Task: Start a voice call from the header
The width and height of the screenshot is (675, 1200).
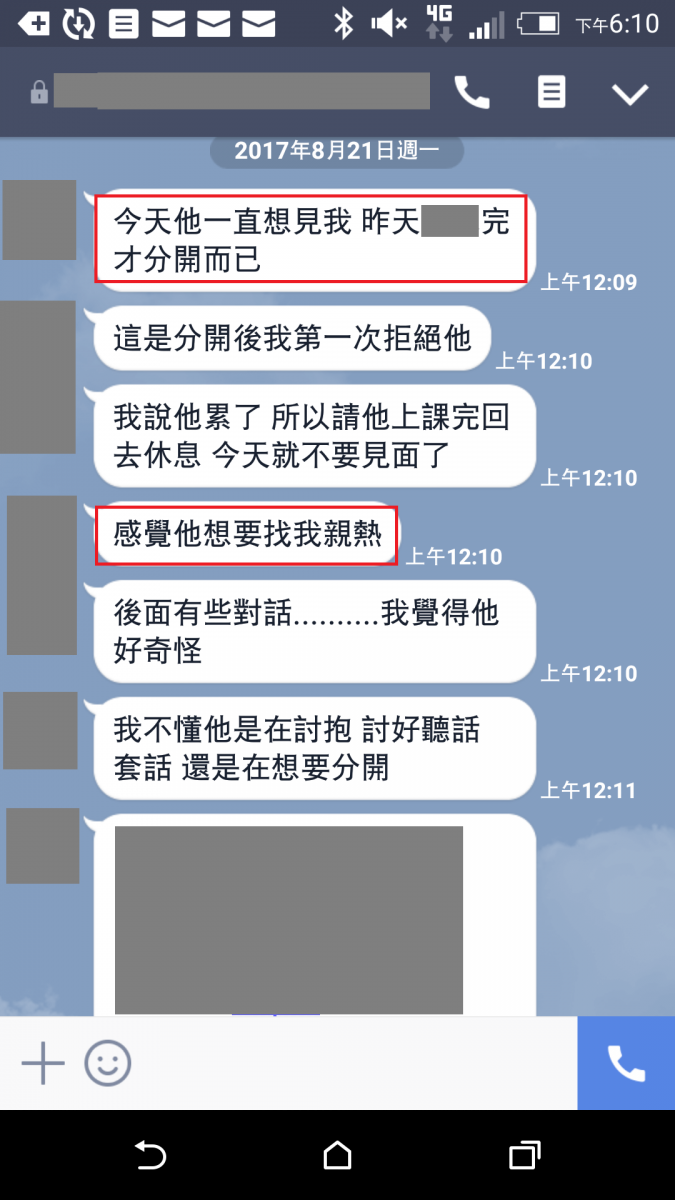Action: pyautogui.click(x=472, y=93)
